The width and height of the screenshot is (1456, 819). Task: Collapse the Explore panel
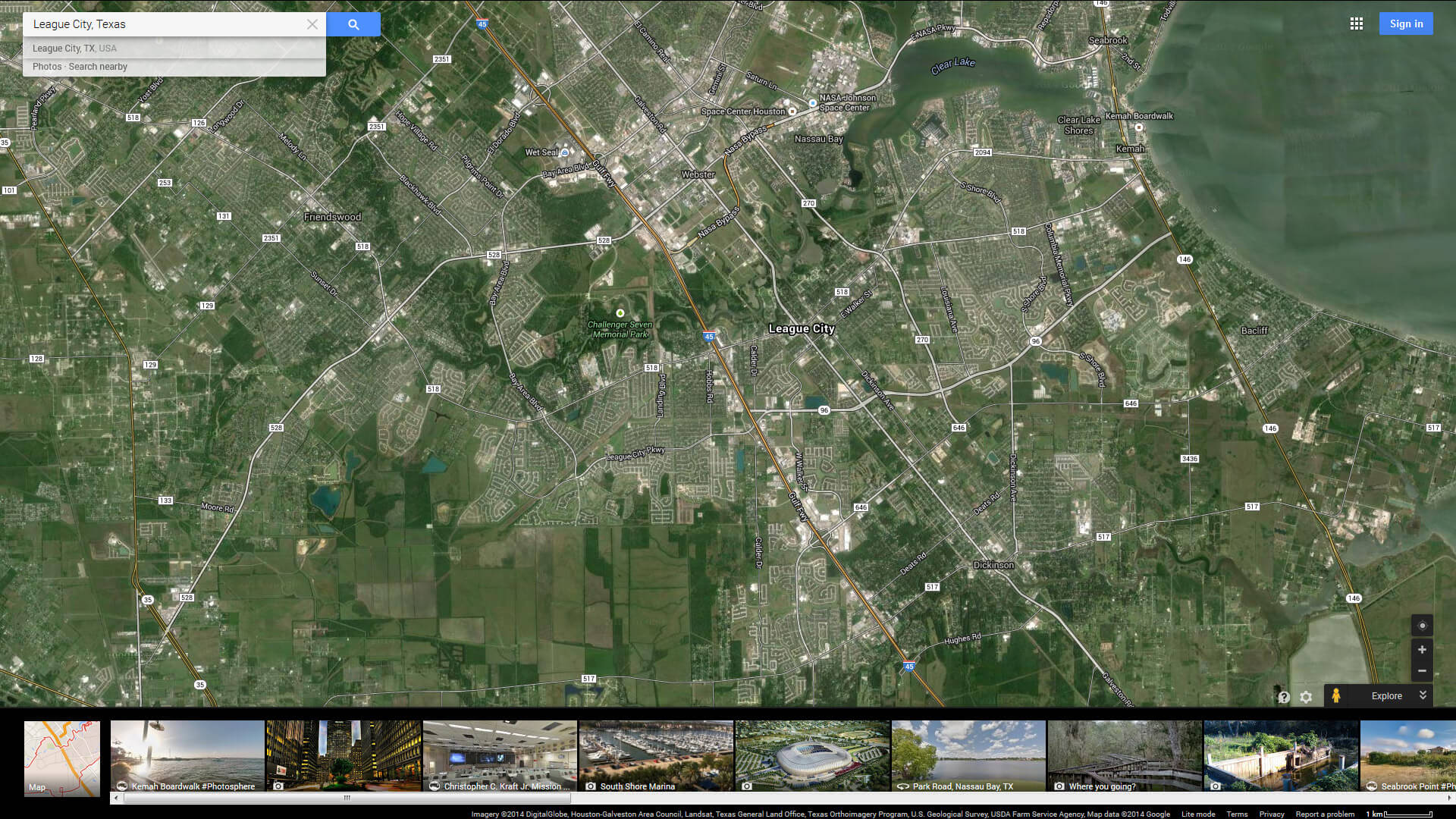point(1423,695)
